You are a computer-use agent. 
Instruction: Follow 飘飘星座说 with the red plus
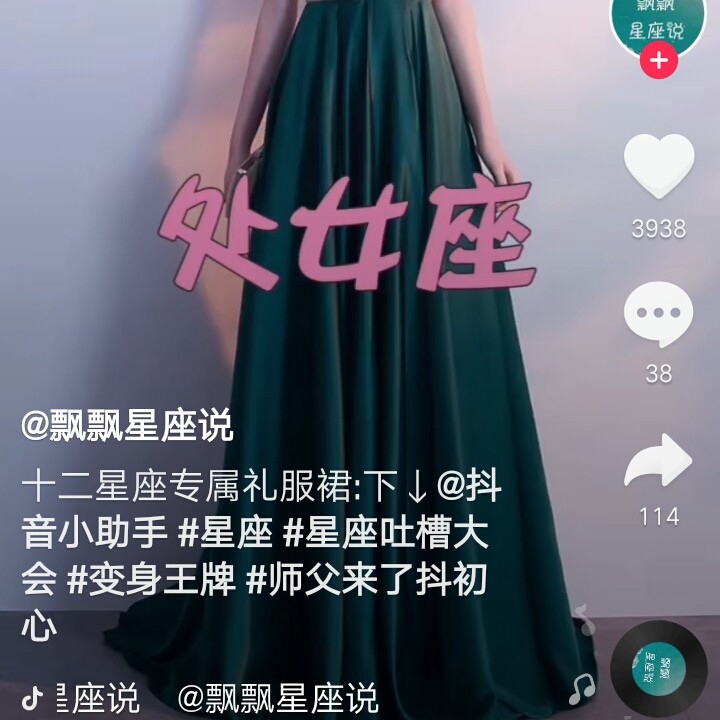[658, 61]
